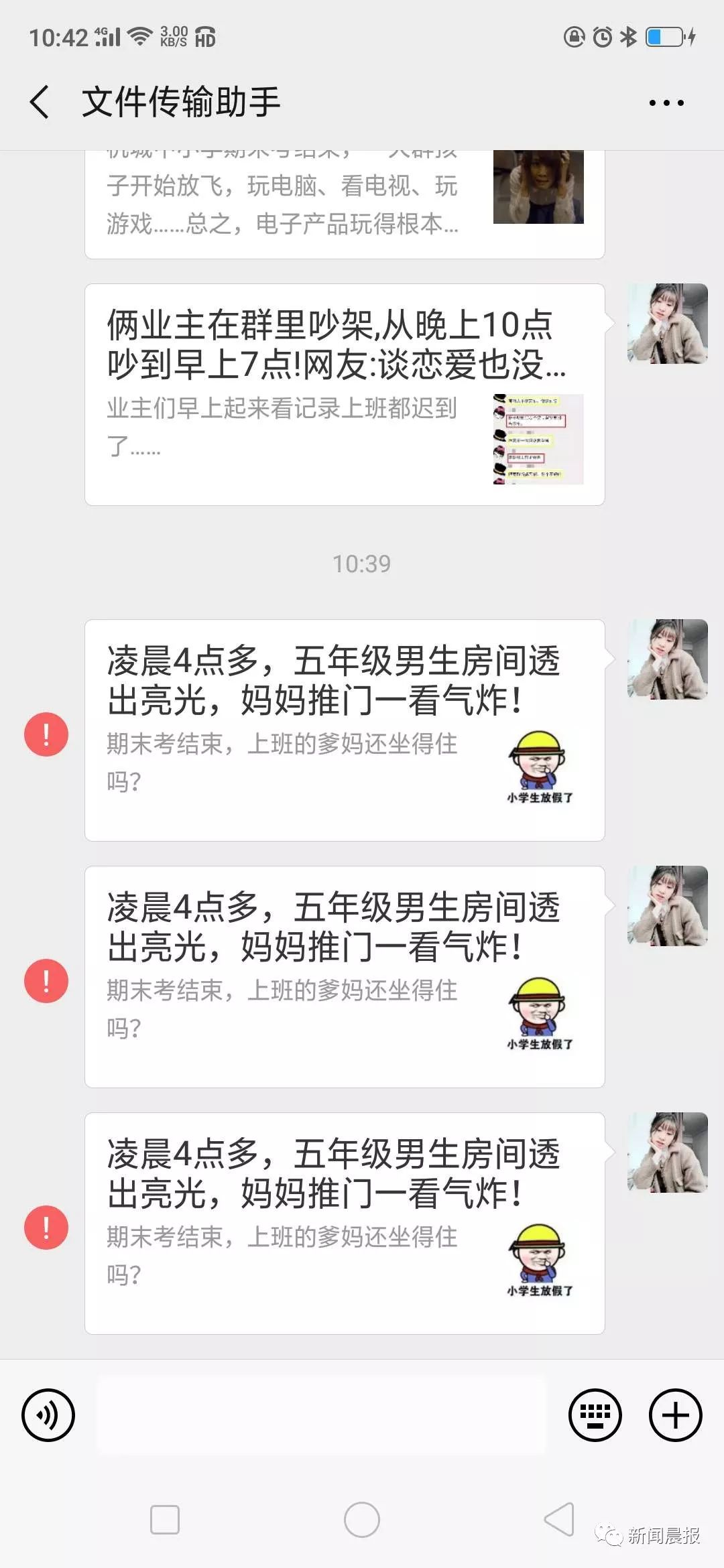Viewport: 724px width, 1568px height.
Task: Tap the 10:39 timestamp label
Action: click(x=362, y=565)
